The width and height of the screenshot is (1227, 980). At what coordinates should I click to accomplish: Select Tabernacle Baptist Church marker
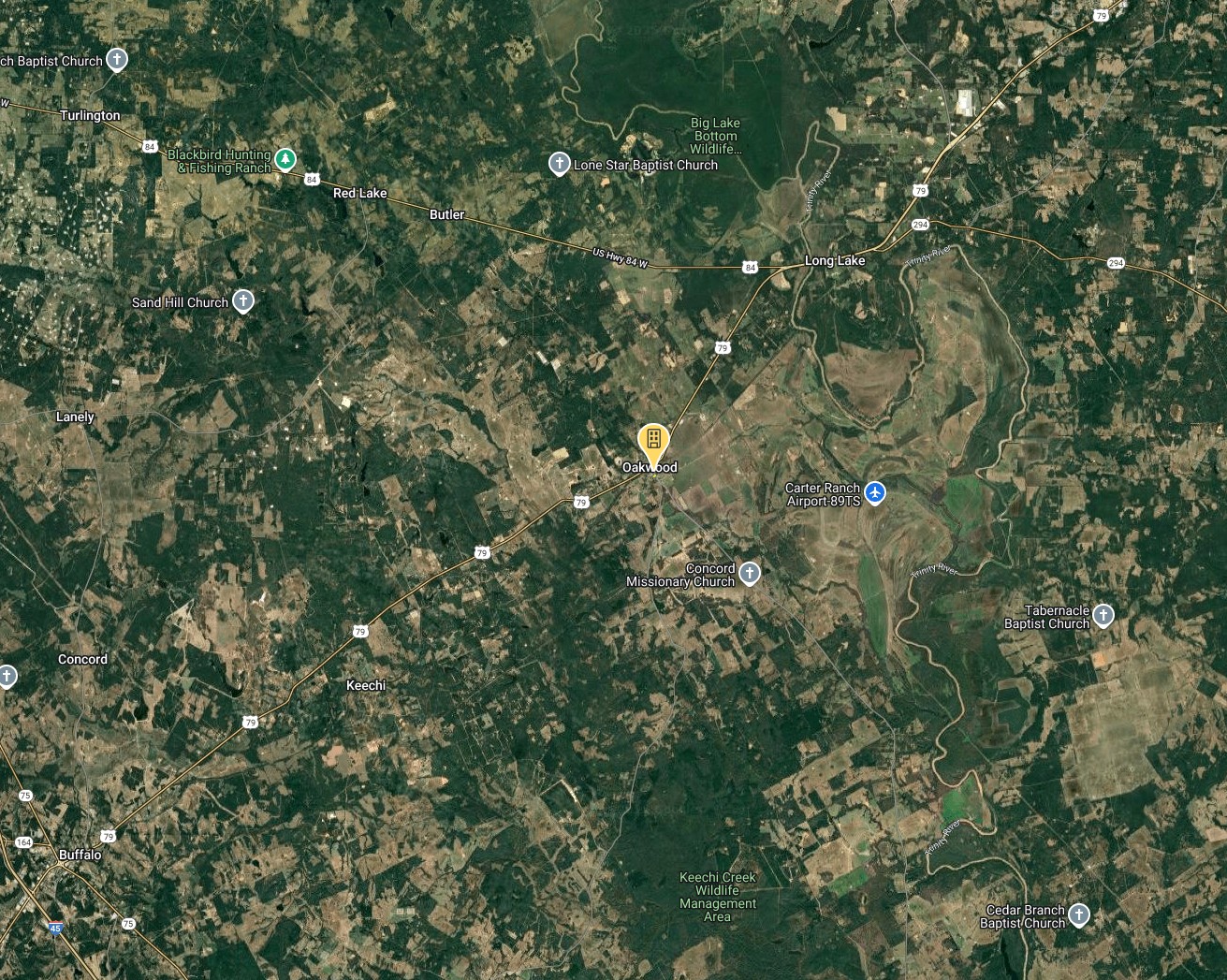point(1103,615)
